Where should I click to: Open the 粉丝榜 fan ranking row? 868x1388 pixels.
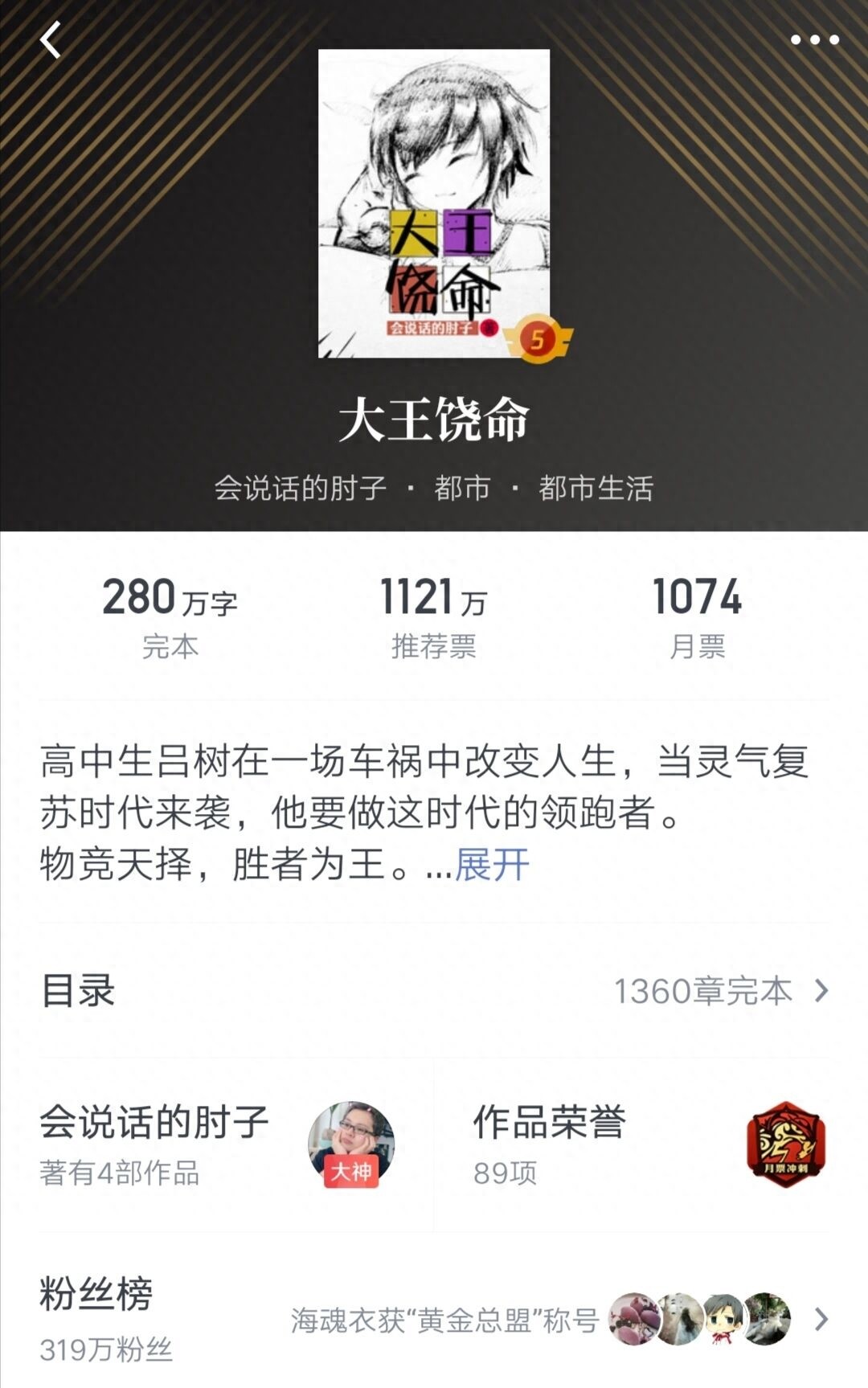(x=434, y=1319)
